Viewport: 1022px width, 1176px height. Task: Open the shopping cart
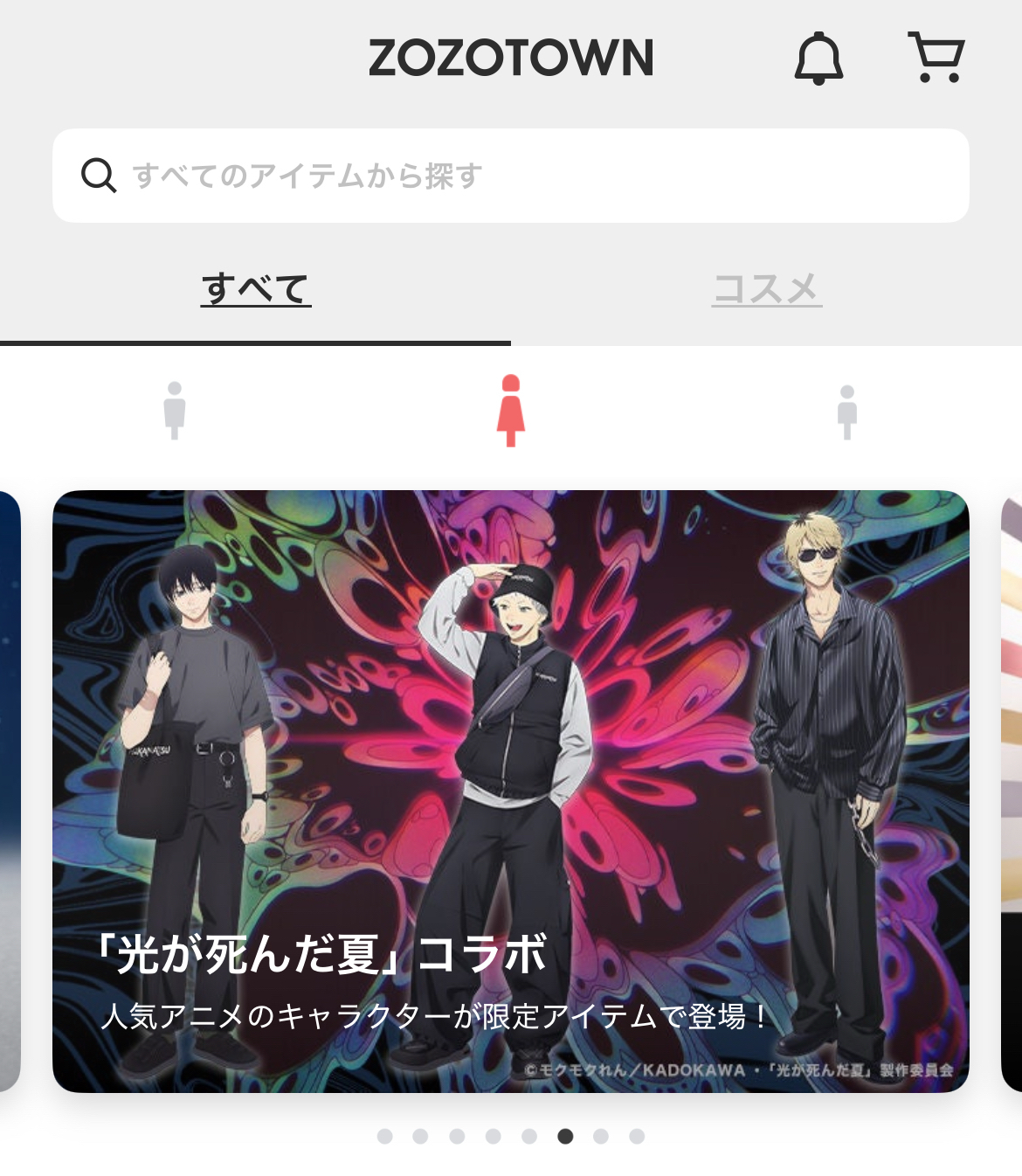(936, 58)
